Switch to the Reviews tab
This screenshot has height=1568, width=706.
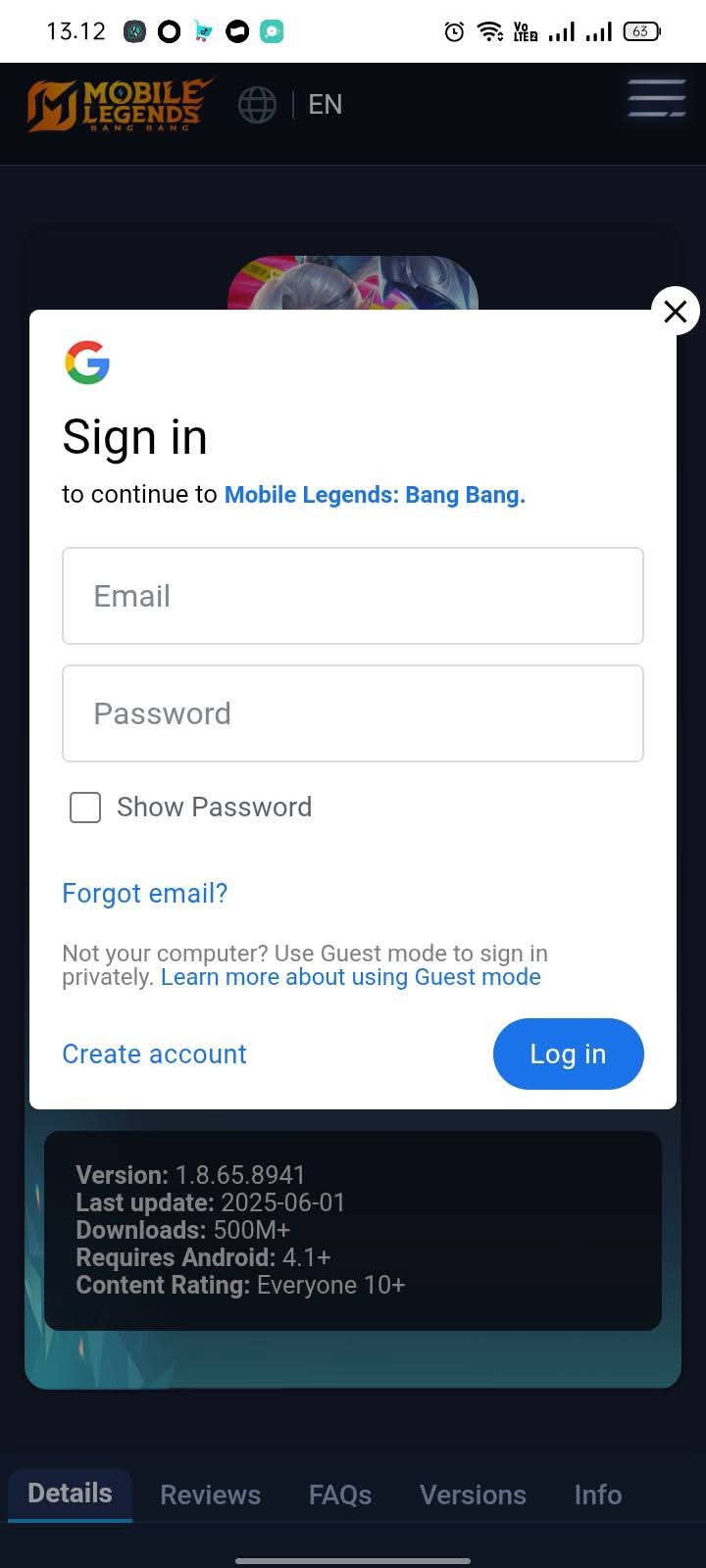click(210, 1494)
